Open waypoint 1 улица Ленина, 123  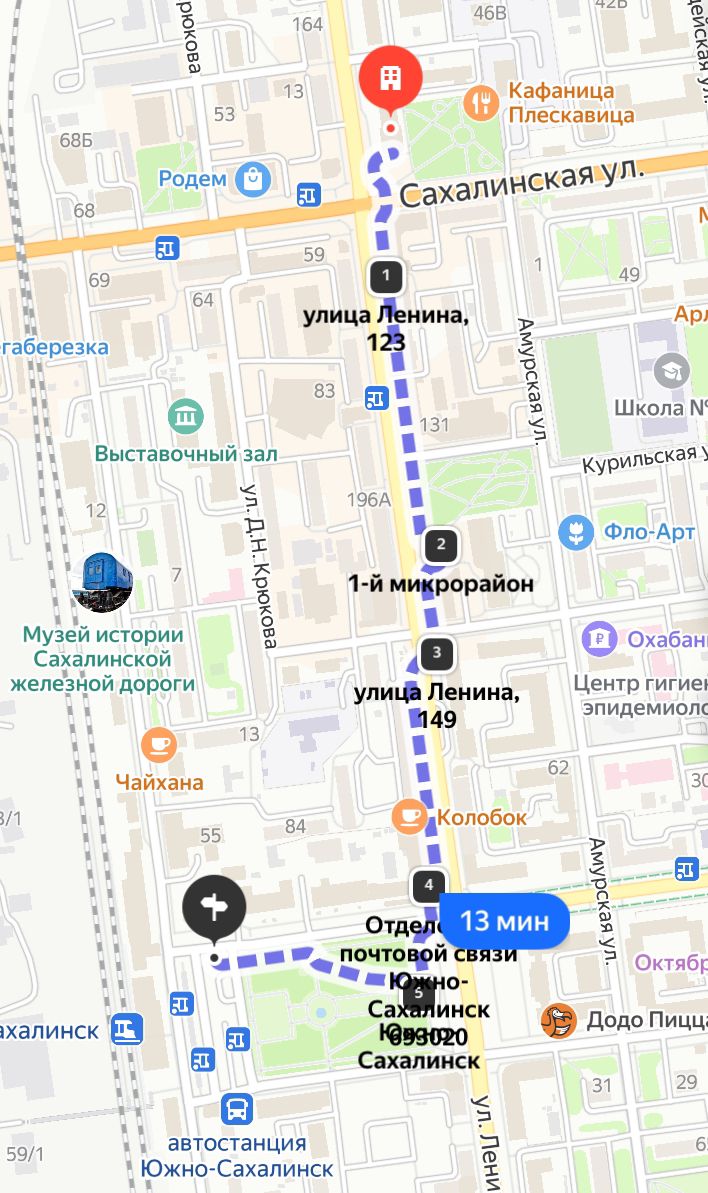tap(386, 275)
